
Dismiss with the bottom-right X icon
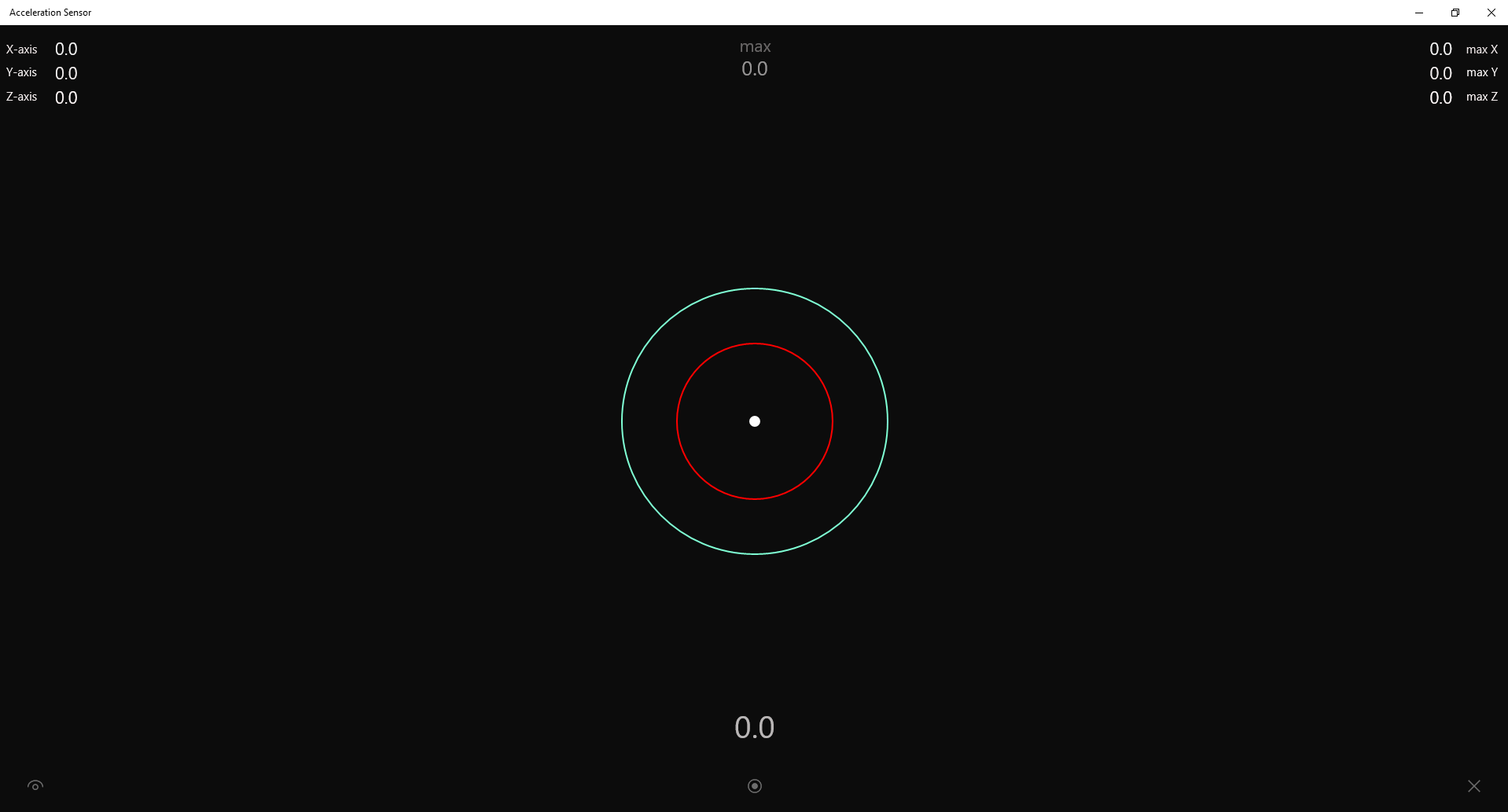click(1474, 786)
